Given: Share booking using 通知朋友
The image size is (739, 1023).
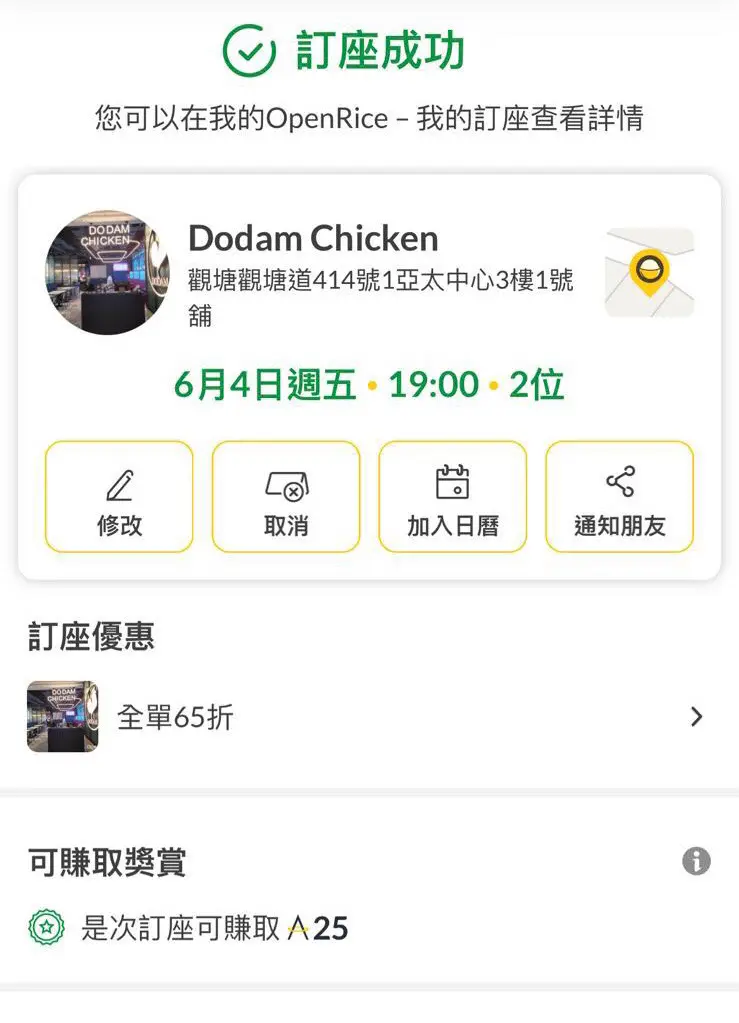Looking at the screenshot, I should [619, 497].
